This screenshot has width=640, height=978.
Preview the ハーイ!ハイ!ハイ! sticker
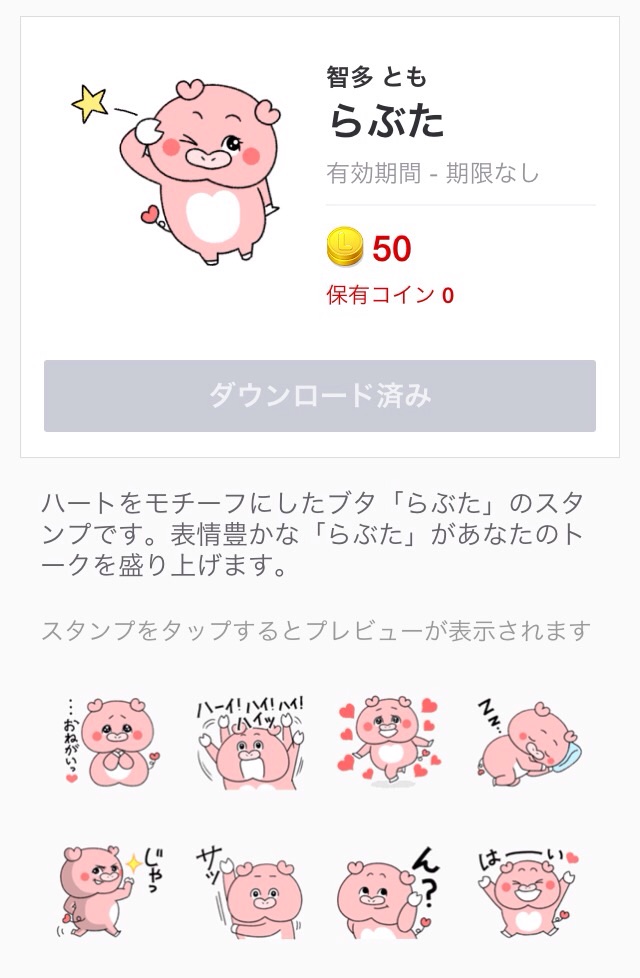pyautogui.click(x=251, y=742)
